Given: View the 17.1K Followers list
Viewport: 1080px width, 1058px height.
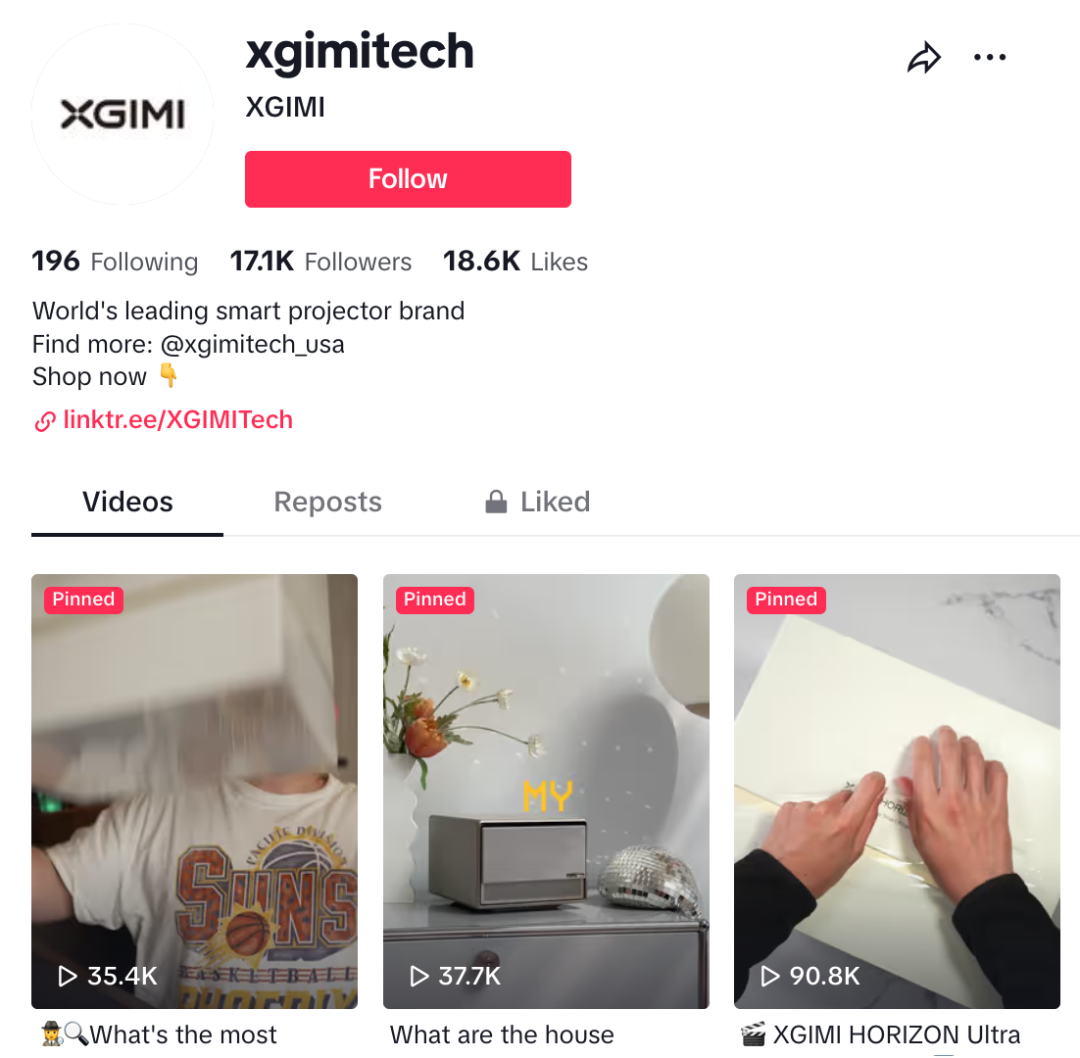Looking at the screenshot, I should (321, 262).
